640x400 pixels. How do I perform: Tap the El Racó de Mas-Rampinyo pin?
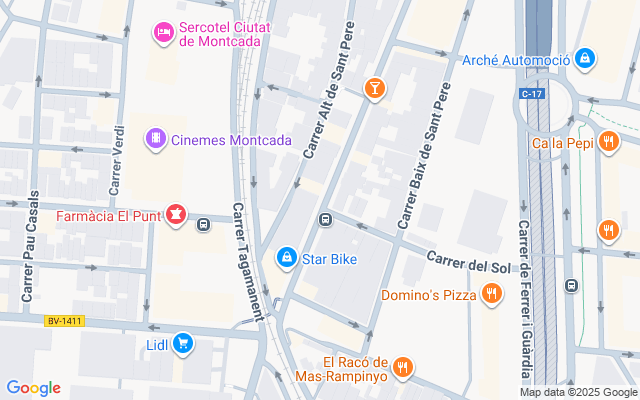(x=403, y=367)
